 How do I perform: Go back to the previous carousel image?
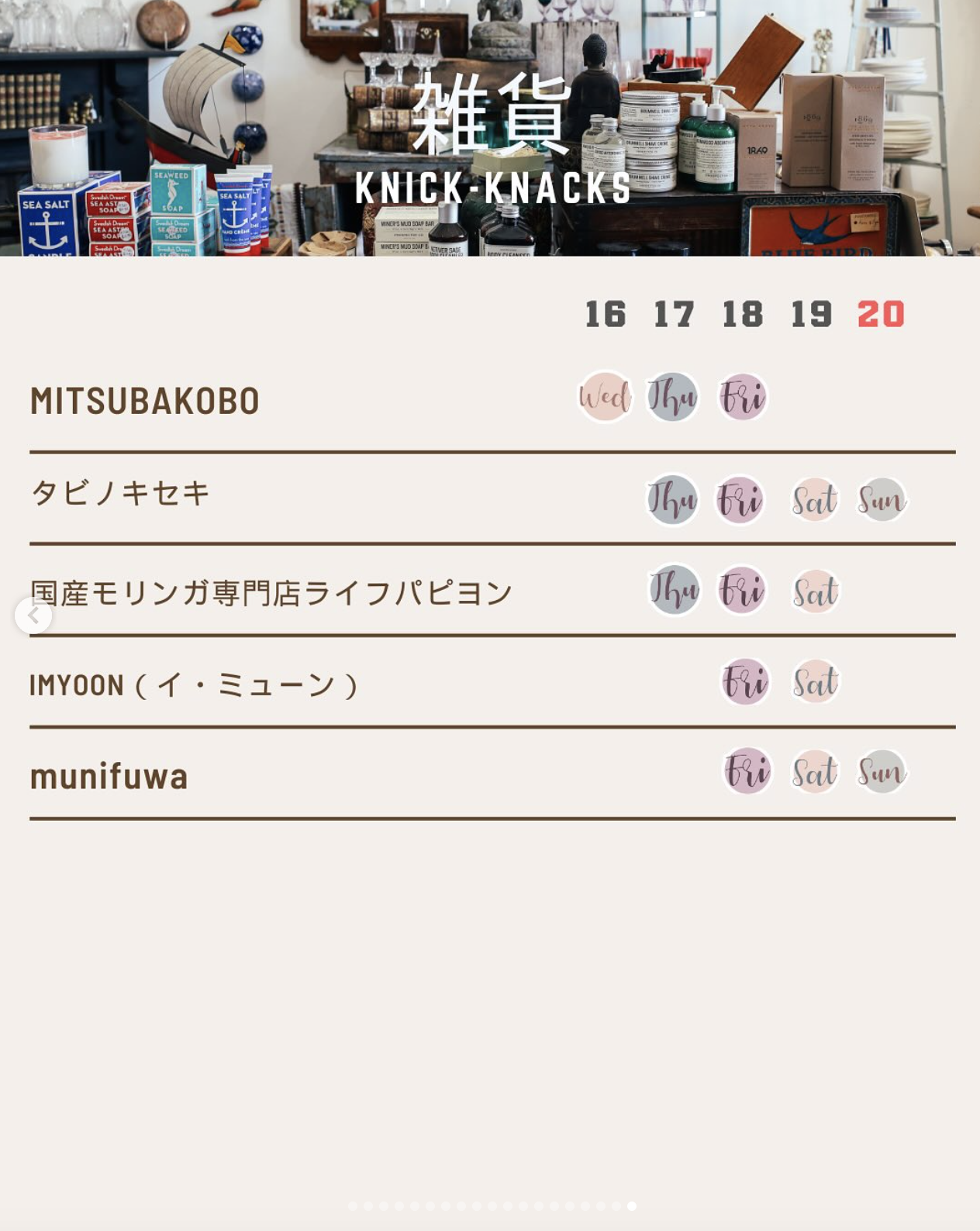coord(33,615)
